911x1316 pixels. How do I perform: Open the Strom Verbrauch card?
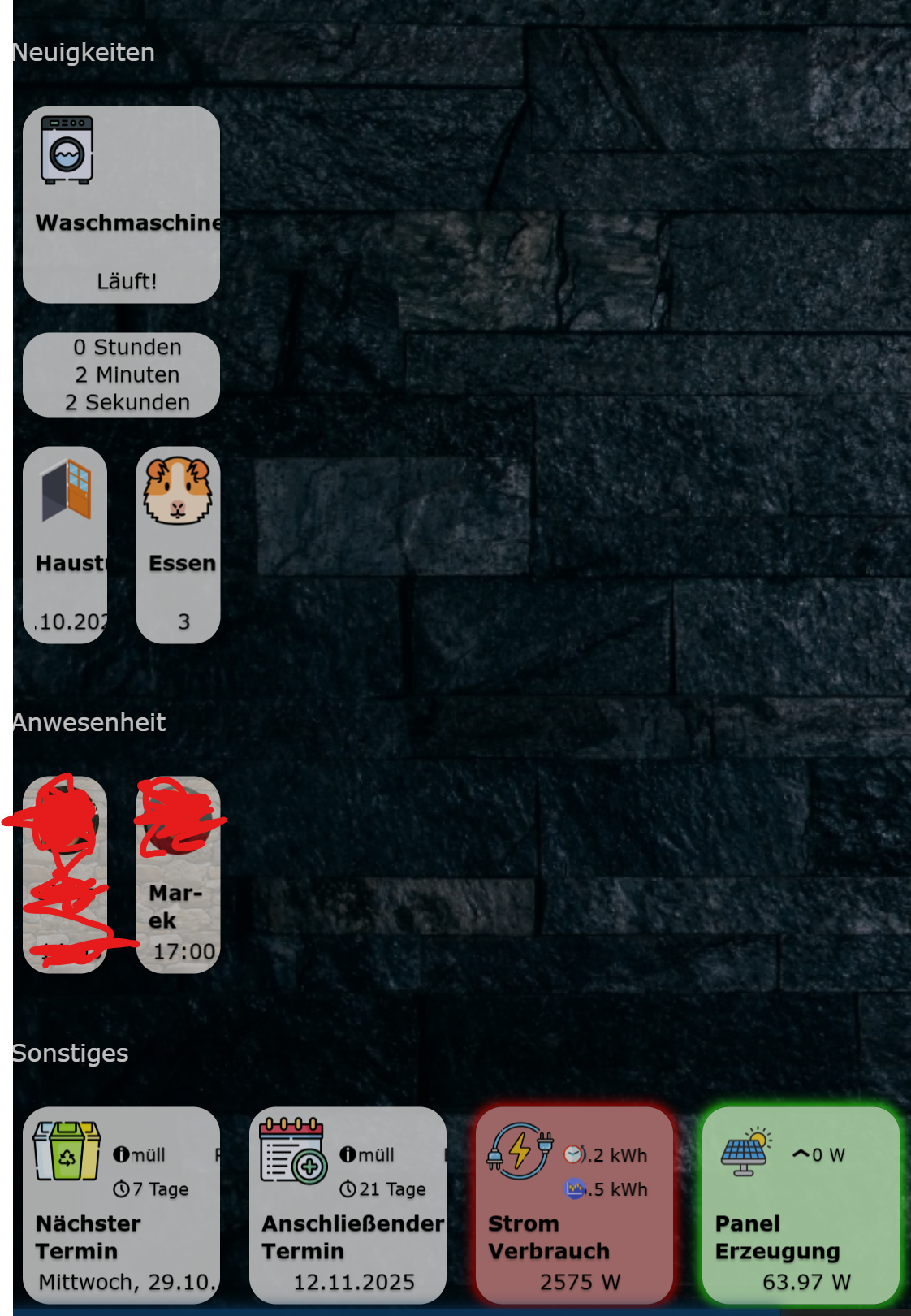(x=574, y=1205)
